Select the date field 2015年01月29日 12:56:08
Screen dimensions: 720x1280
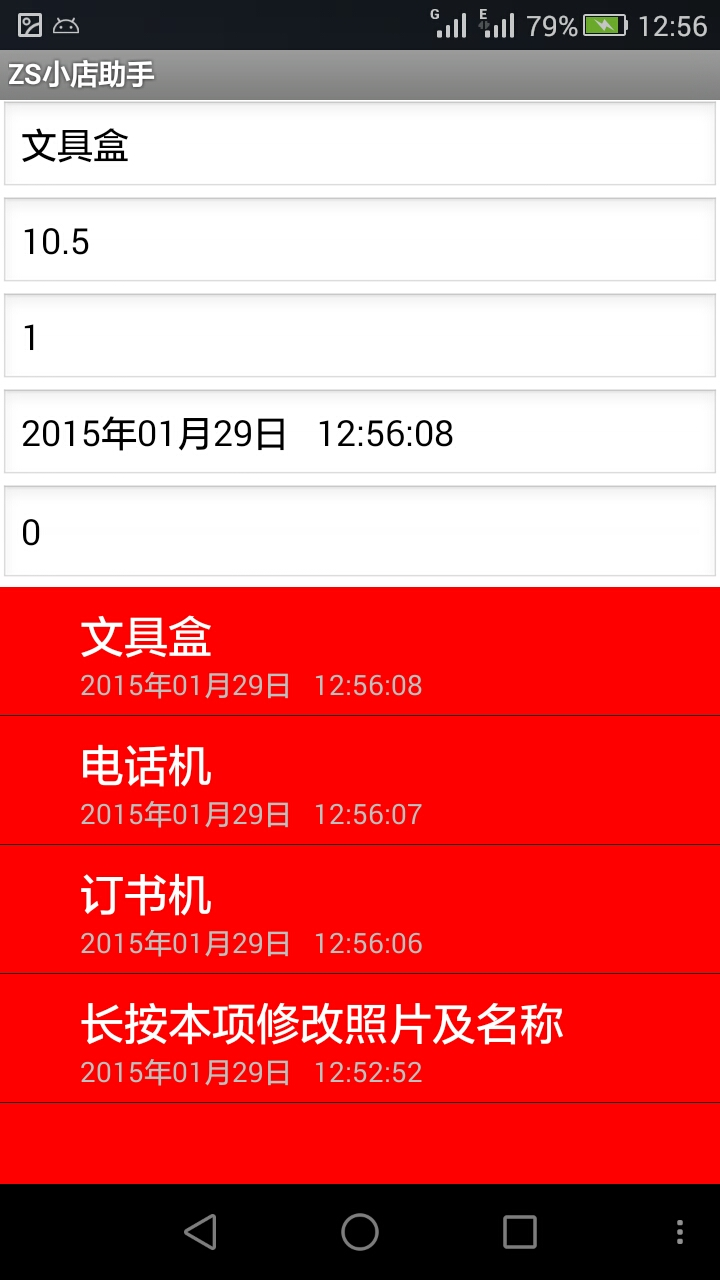coord(360,433)
